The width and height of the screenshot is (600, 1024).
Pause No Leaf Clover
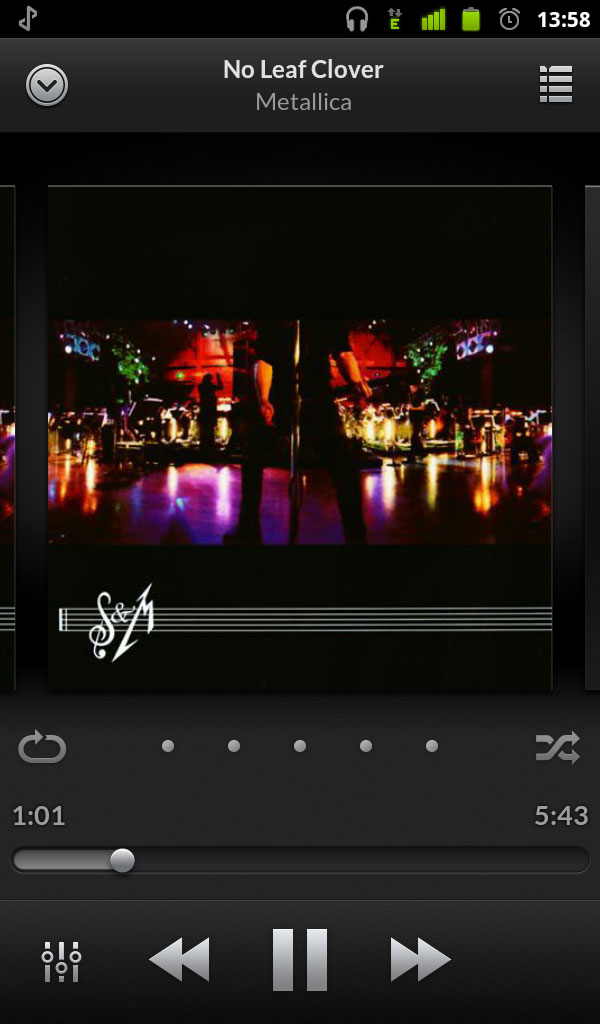point(300,960)
